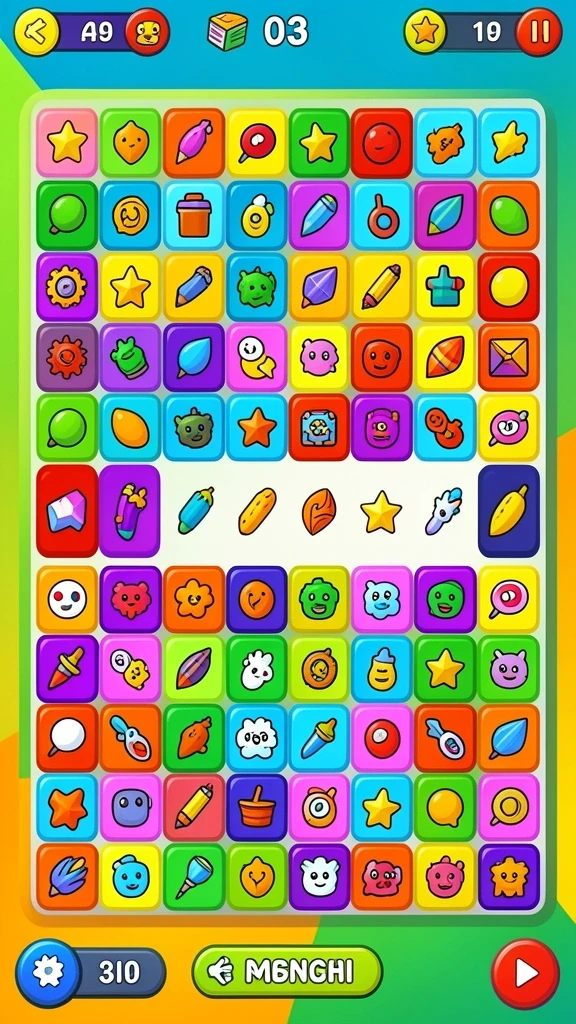576x1024 pixels.
Task: Open settings via the gear icon
Action: click(x=48, y=972)
